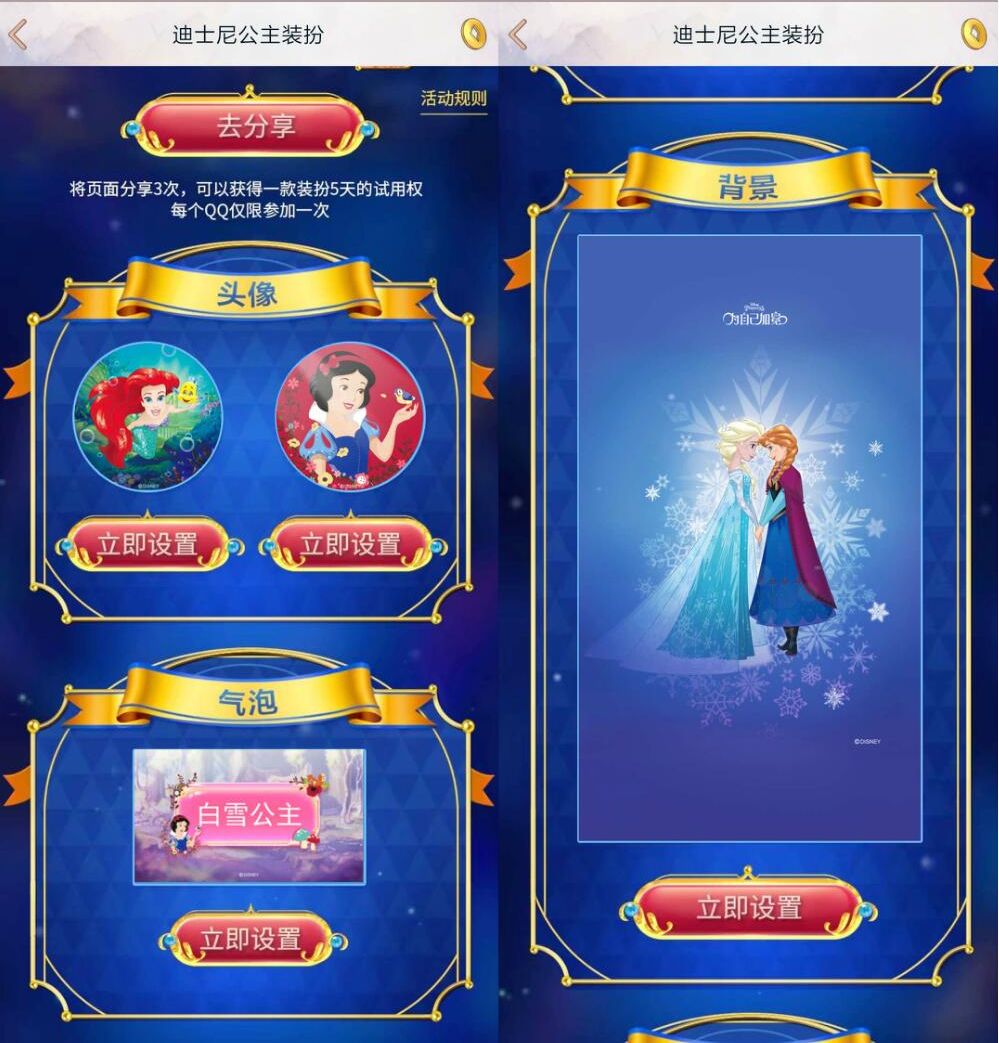Preview the 白雪公主 bubble image

coord(249,816)
